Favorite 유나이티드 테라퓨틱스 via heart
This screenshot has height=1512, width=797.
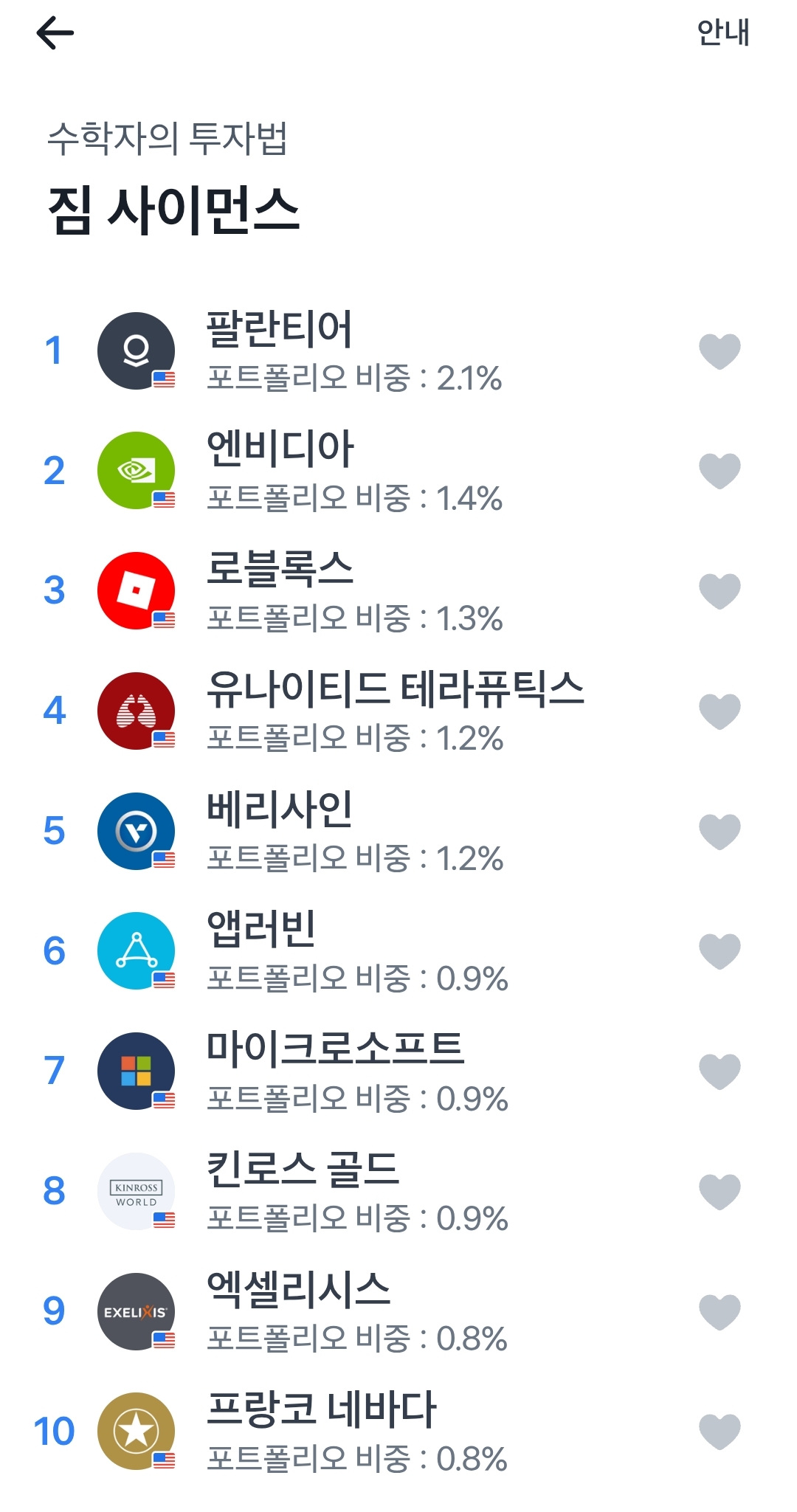click(720, 711)
